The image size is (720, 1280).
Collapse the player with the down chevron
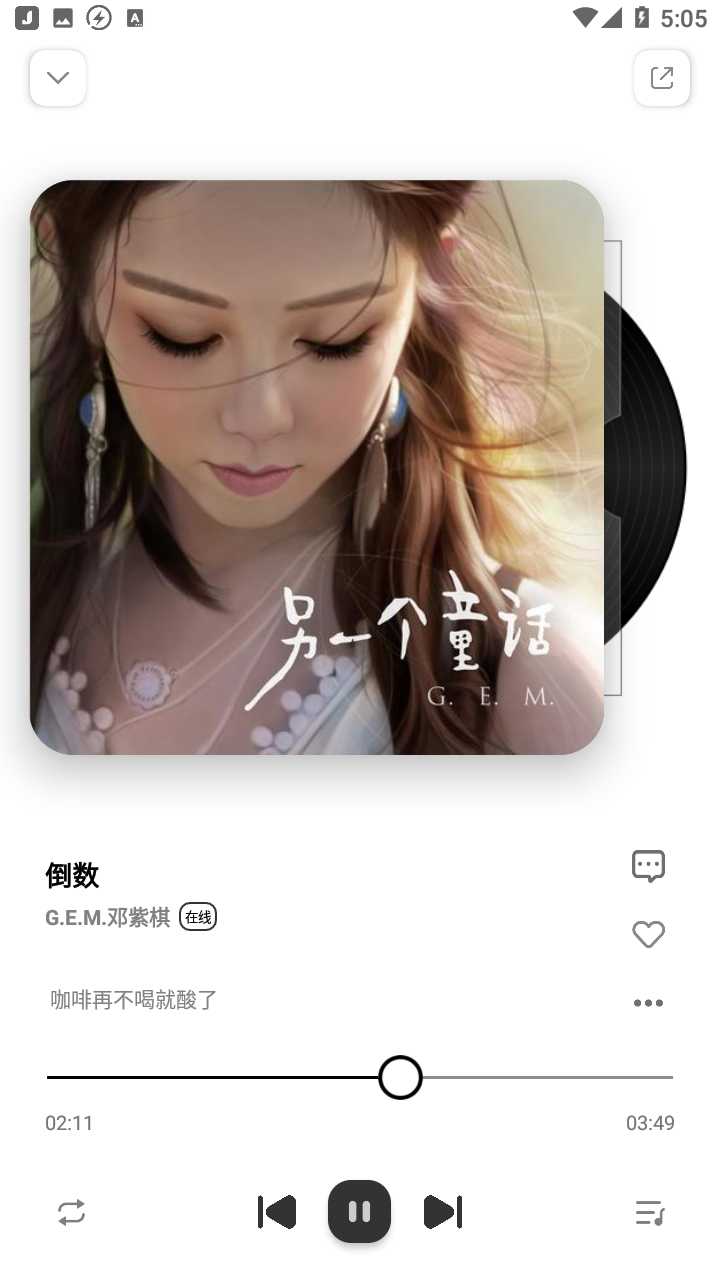(58, 78)
